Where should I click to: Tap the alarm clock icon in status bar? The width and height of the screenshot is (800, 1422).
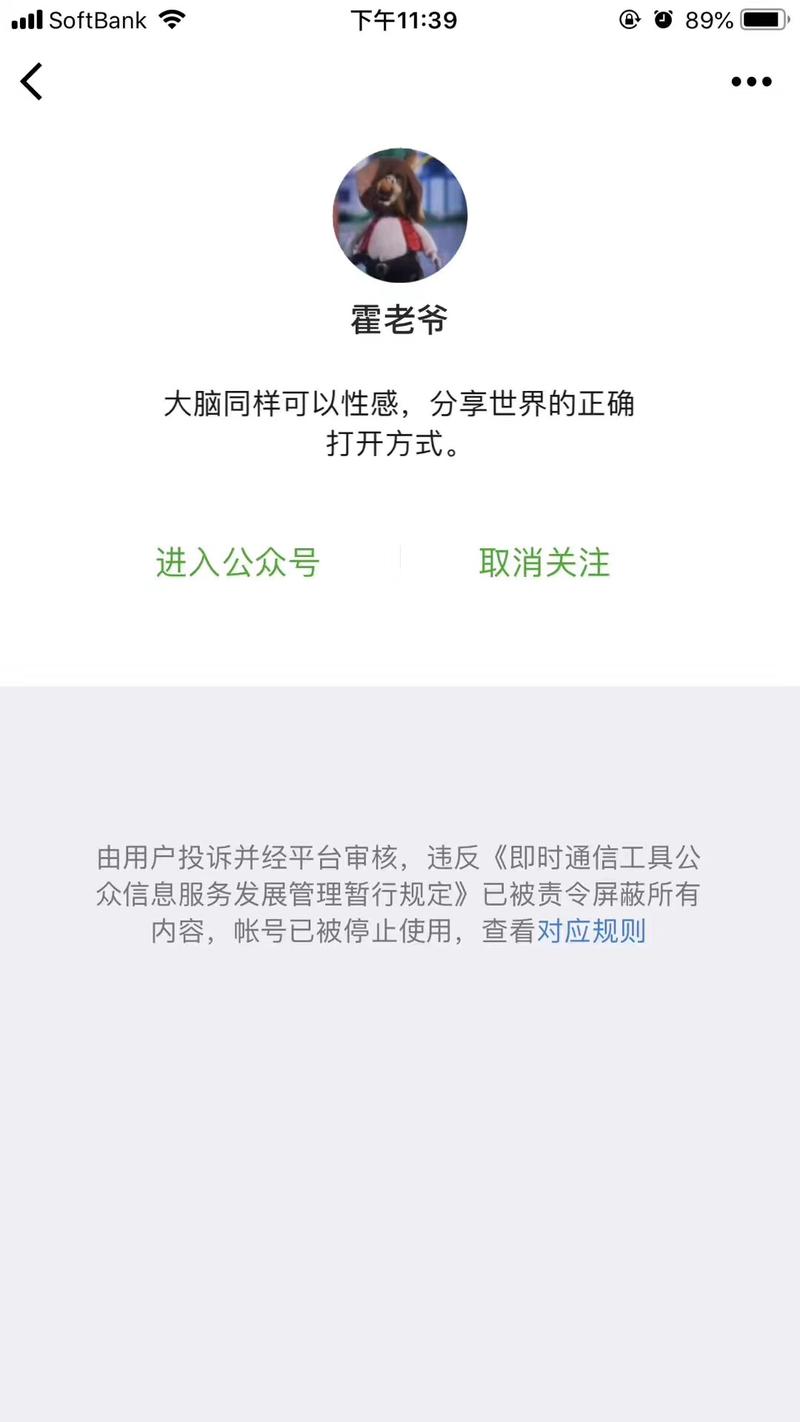(x=662, y=19)
